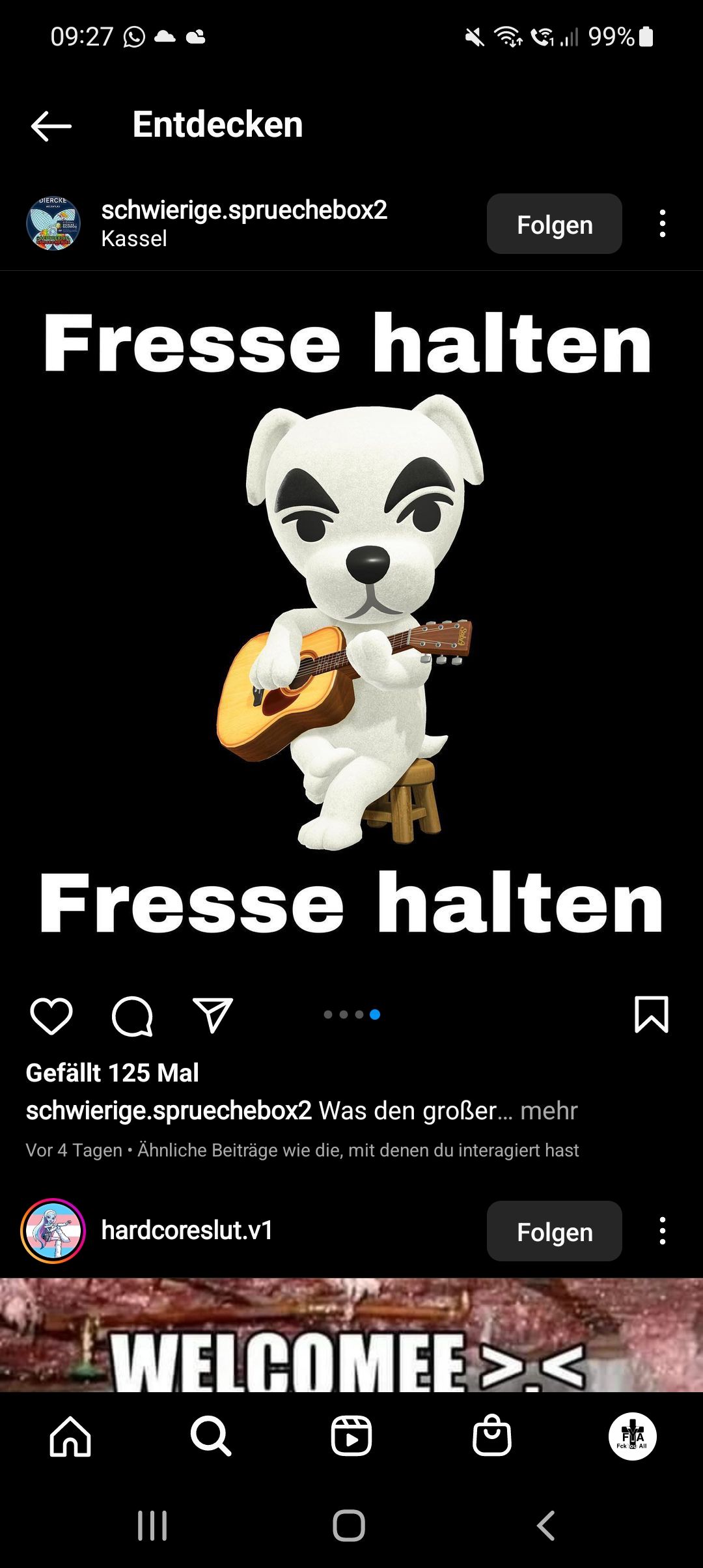The width and height of the screenshot is (703, 1568).
Task: Follow hardcoreslut.v1 with the Folgen button
Action: coord(554,1231)
